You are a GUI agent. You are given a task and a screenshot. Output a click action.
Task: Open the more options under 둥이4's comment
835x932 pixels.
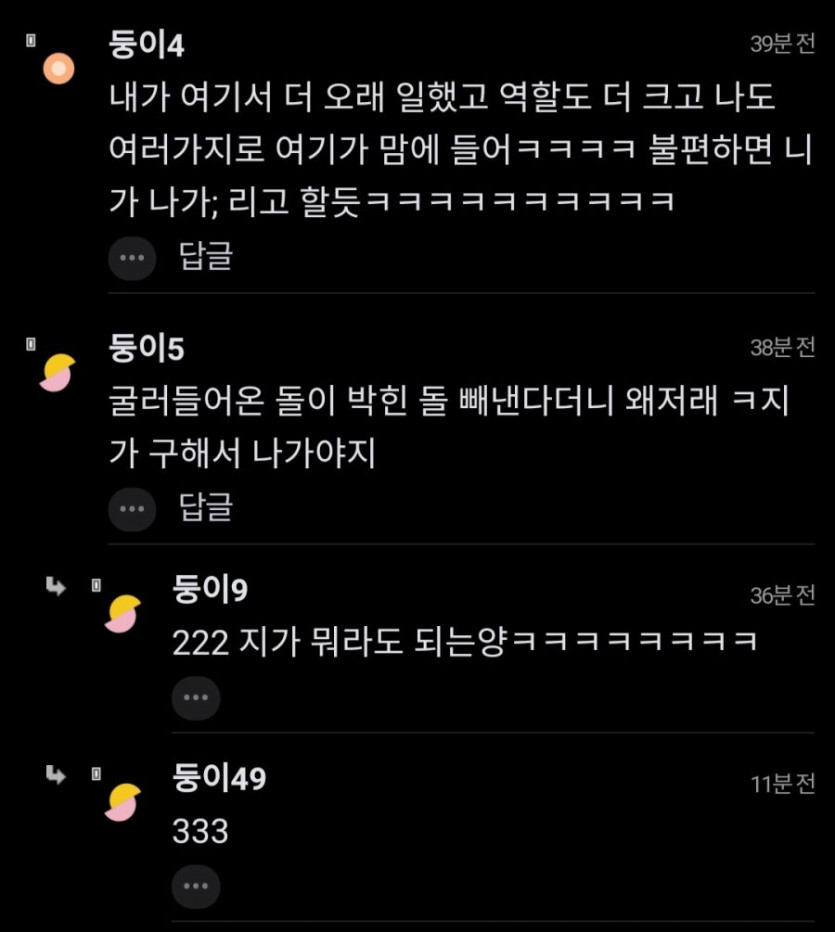(132, 258)
